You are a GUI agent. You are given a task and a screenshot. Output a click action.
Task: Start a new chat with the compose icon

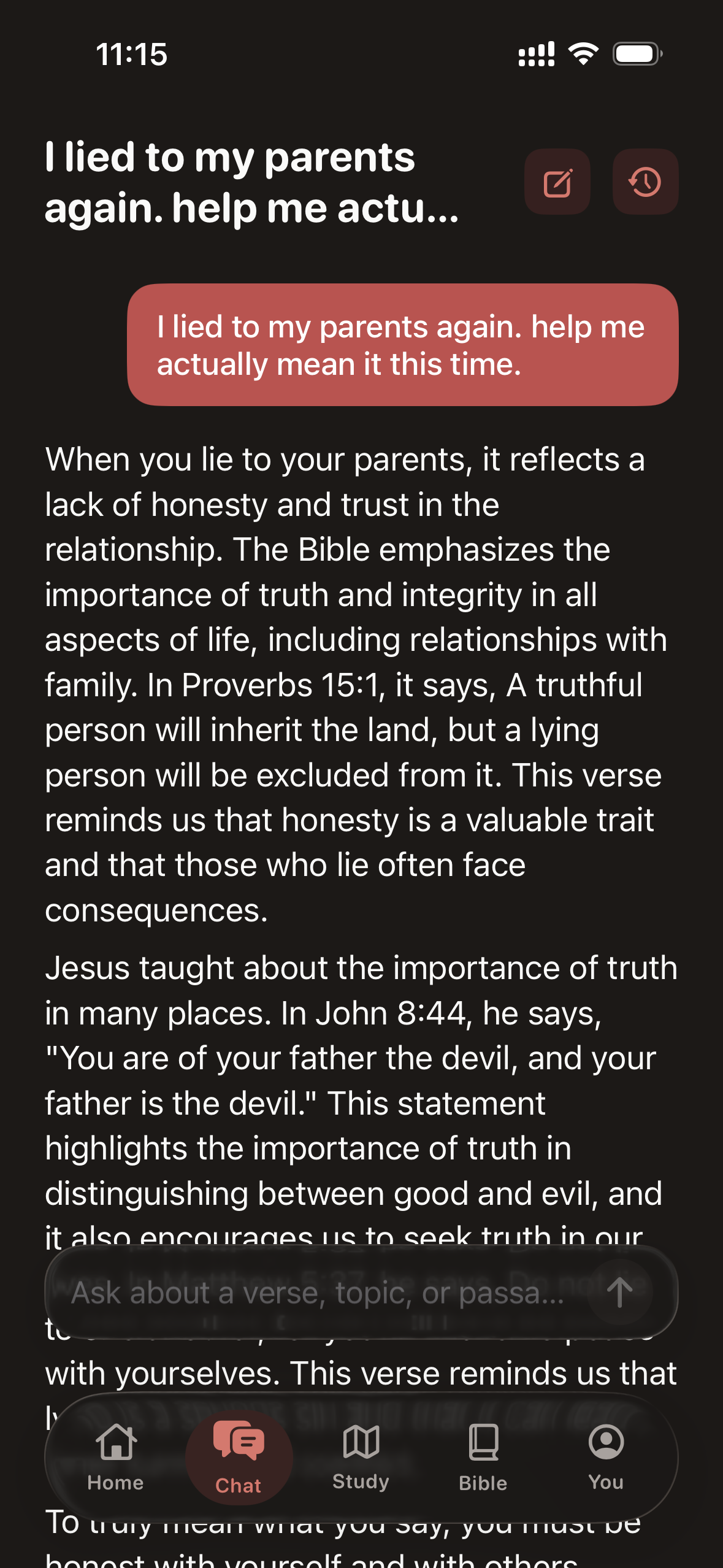(x=557, y=181)
